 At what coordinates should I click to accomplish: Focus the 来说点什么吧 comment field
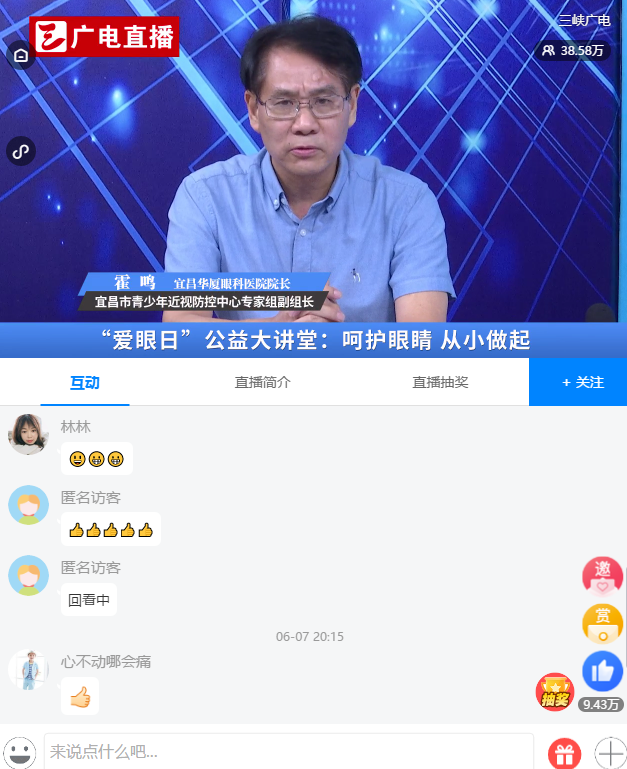point(288,751)
